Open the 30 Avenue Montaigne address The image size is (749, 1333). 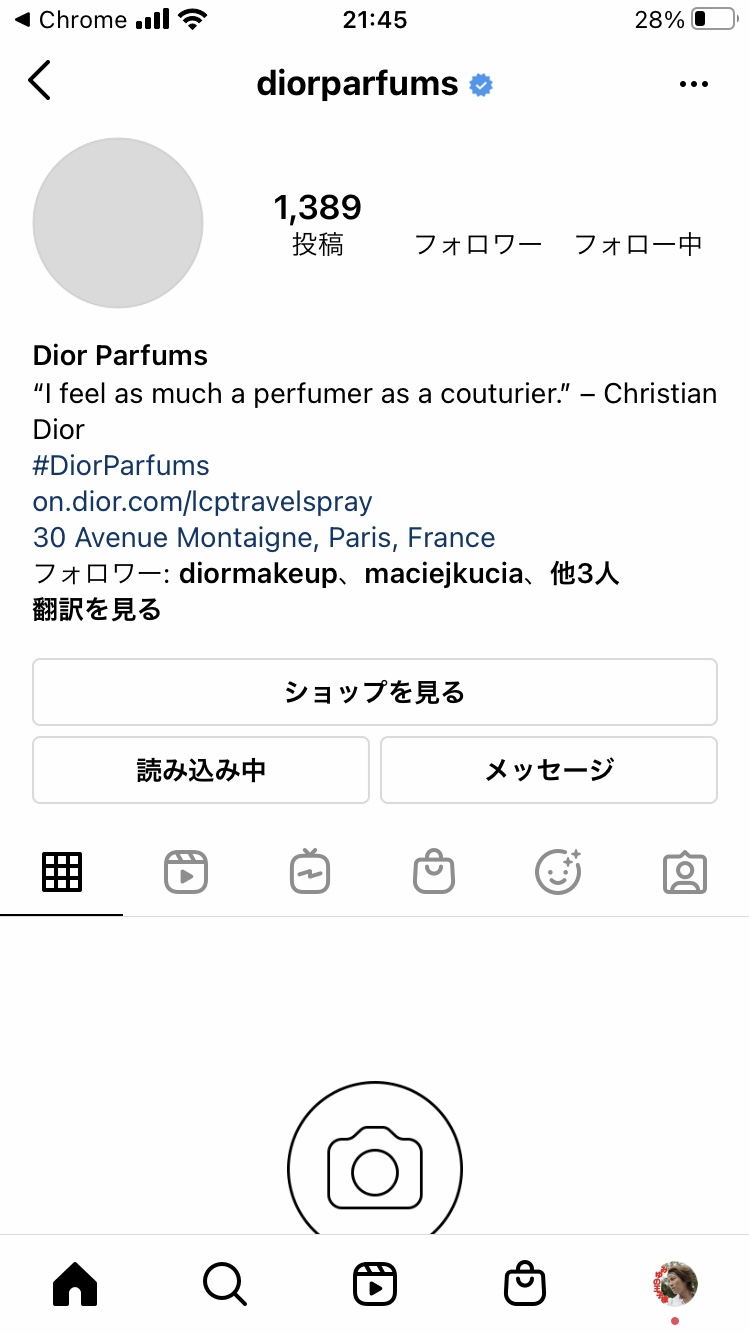(x=264, y=538)
